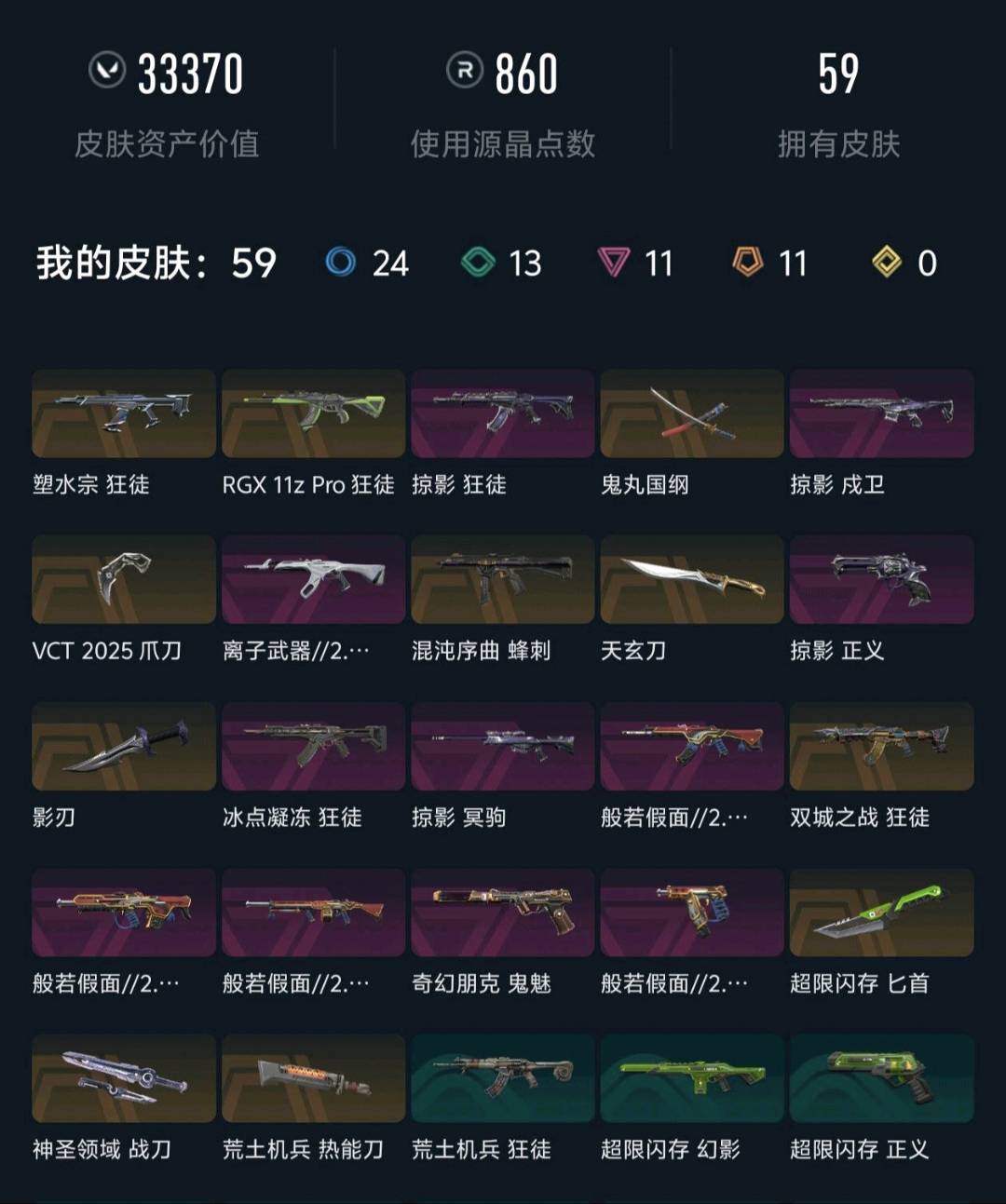Open the 掠影 冥驹 skin tile
The image size is (1006, 1204).
503,746
